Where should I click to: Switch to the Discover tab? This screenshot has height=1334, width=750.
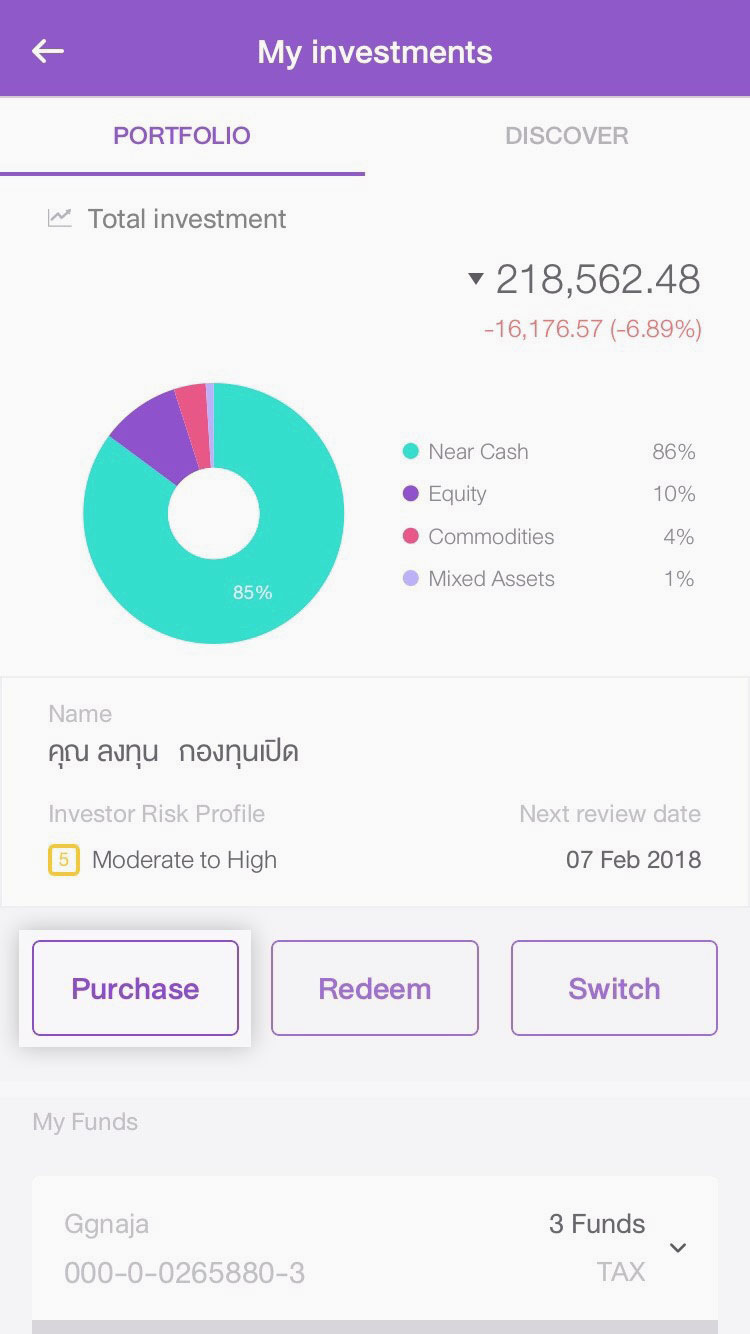coord(567,136)
